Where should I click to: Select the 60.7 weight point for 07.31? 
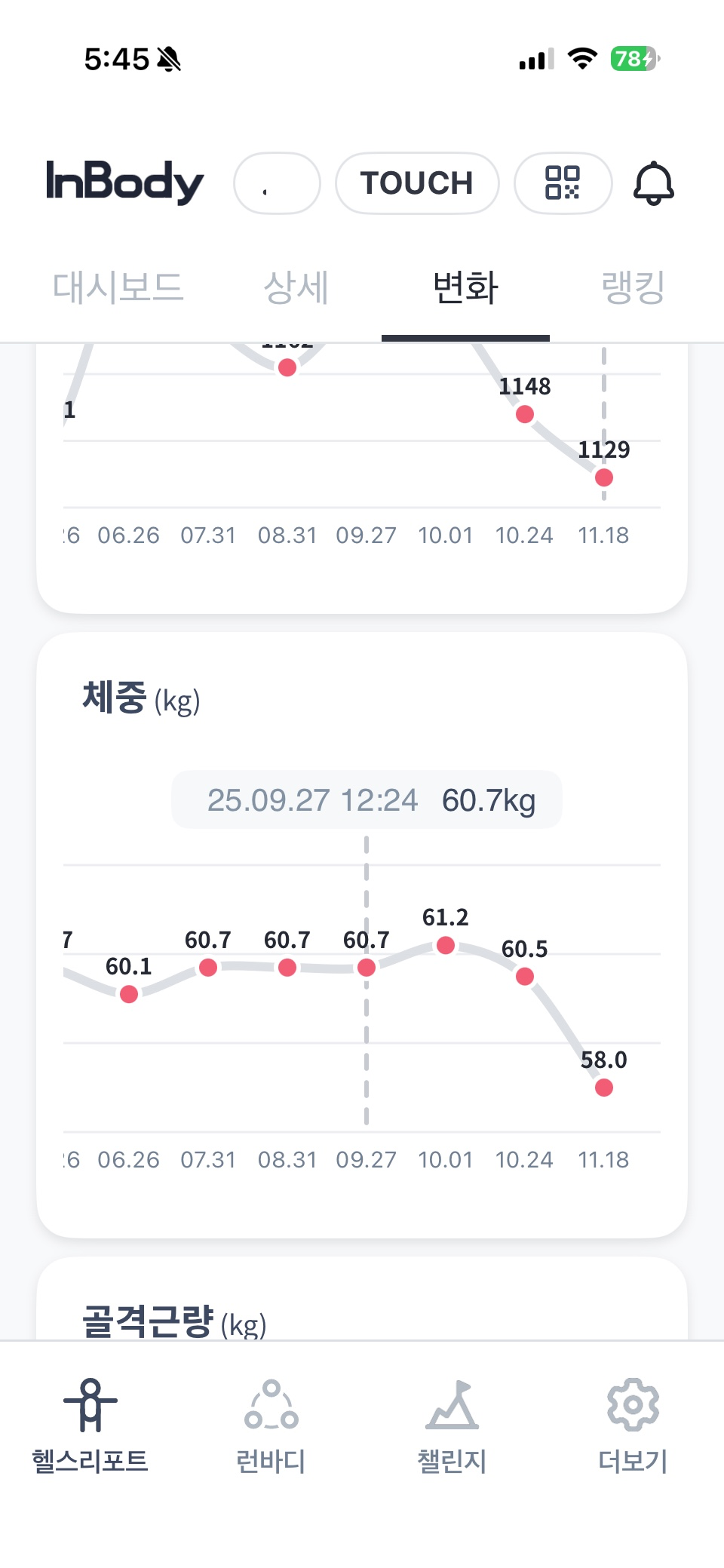(x=208, y=968)
